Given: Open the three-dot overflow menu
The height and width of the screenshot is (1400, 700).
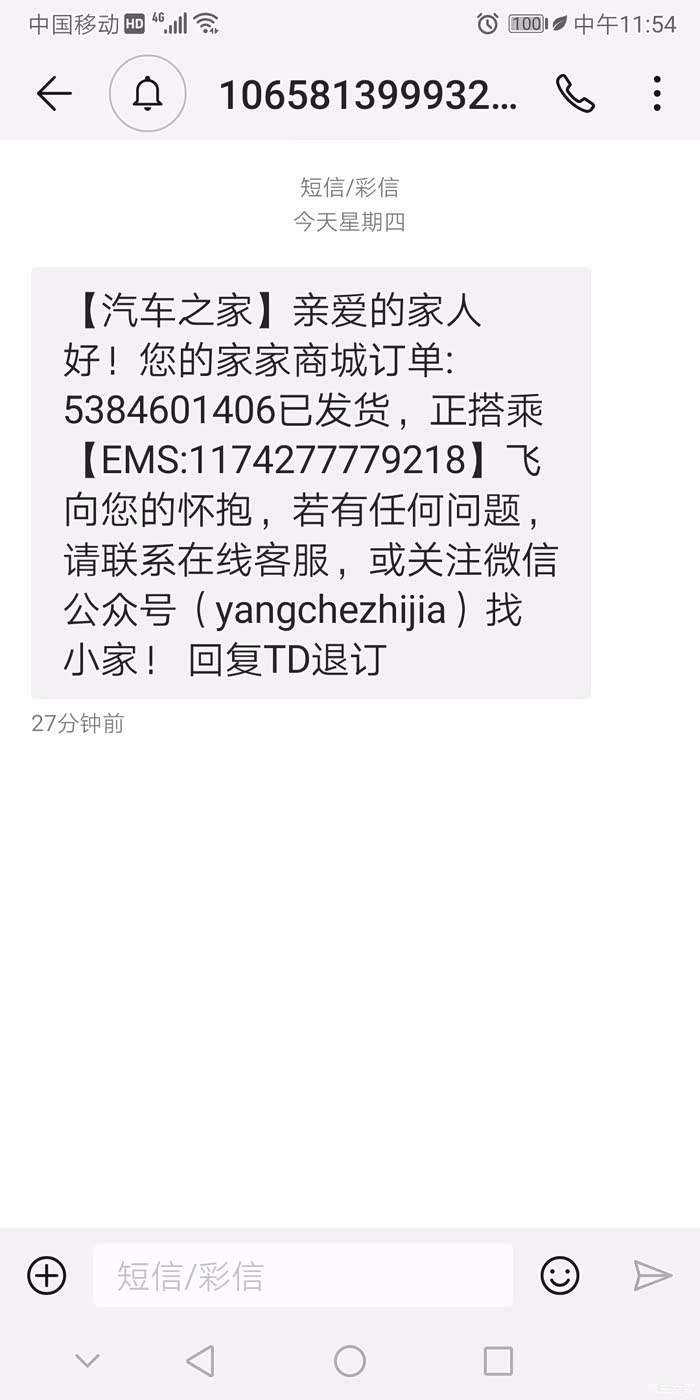Looking at the screenshot, I should [x=656, y=94].
